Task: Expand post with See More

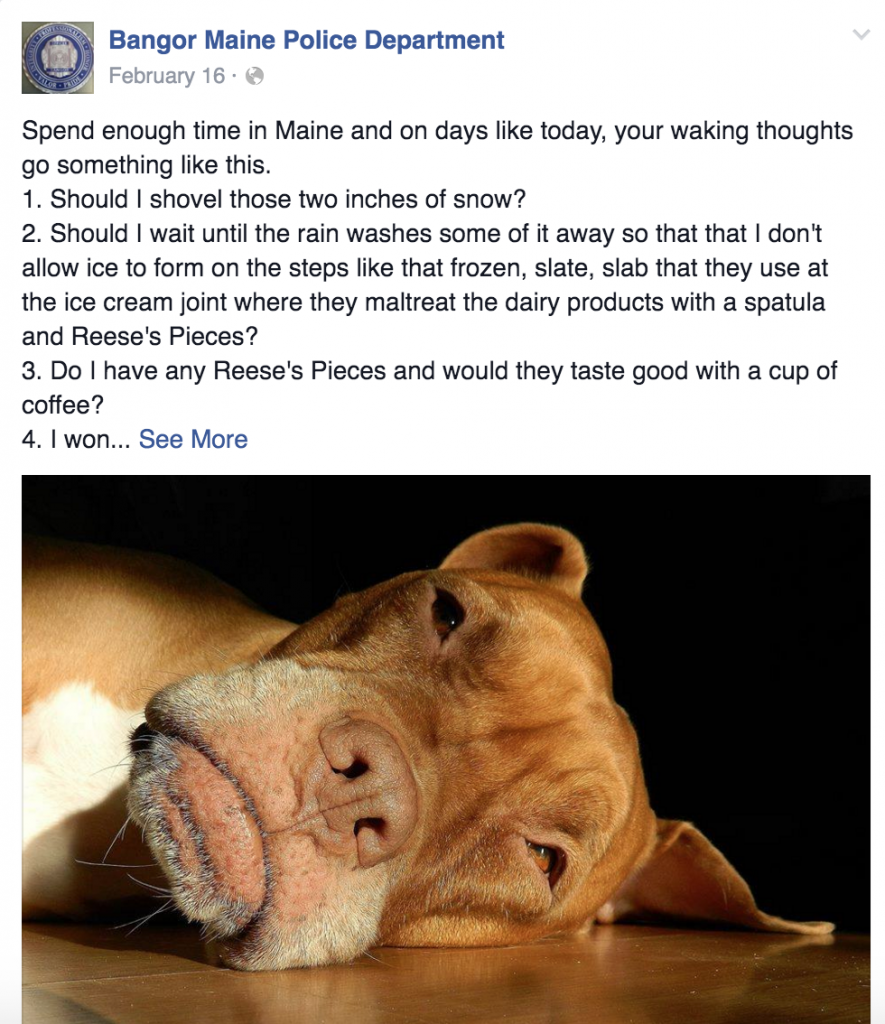Action: point(193,439)
